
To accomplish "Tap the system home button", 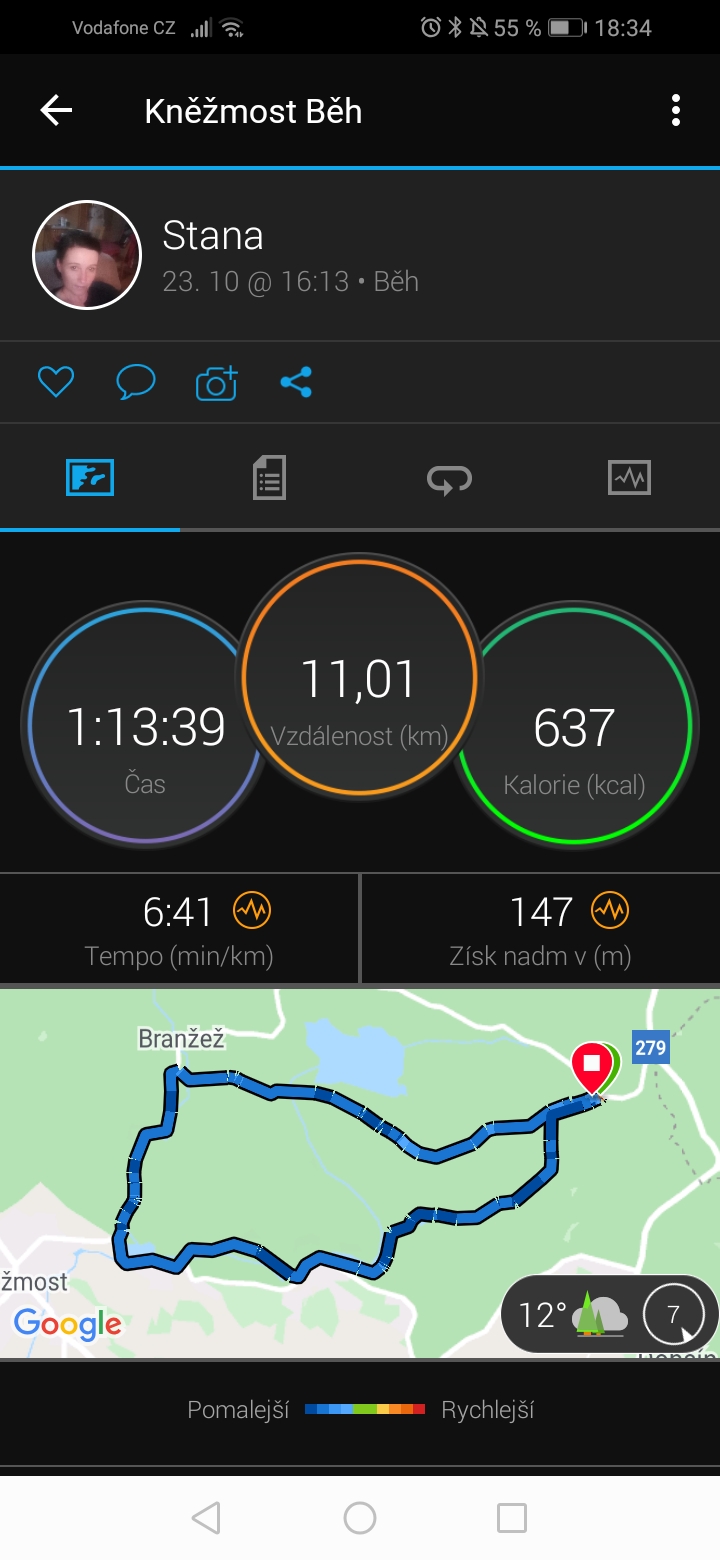I will [x=360, y=1518].
